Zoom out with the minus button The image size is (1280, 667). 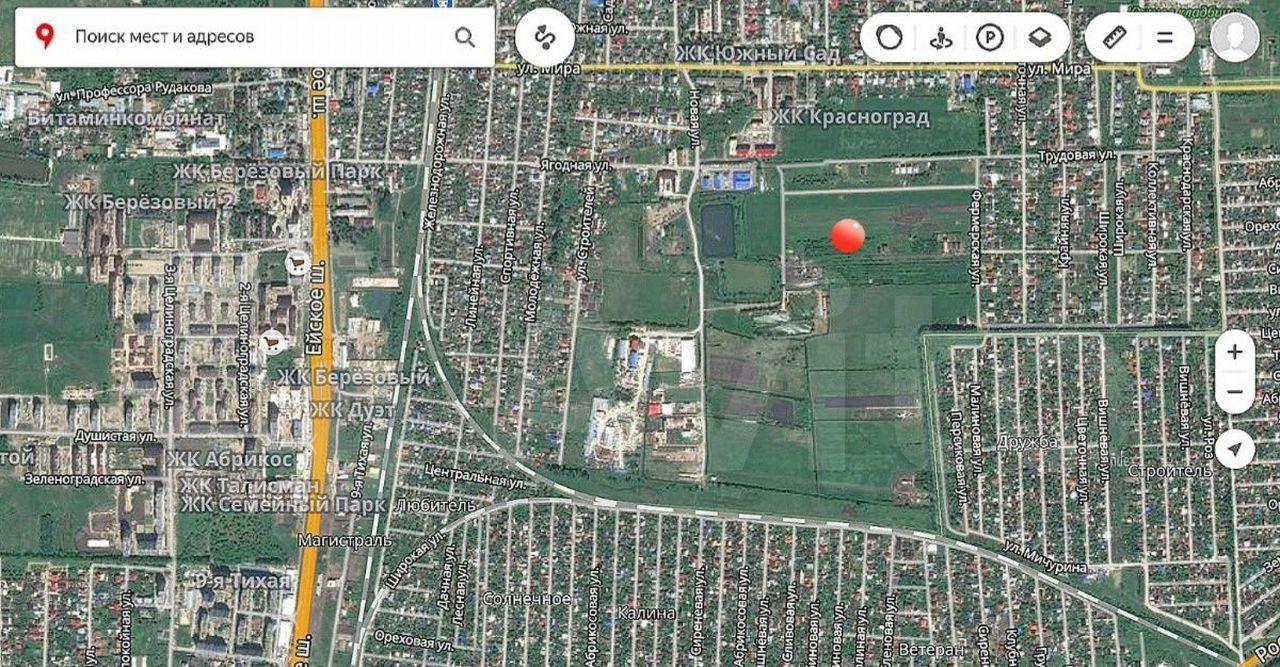click(x=1235, y=391)
